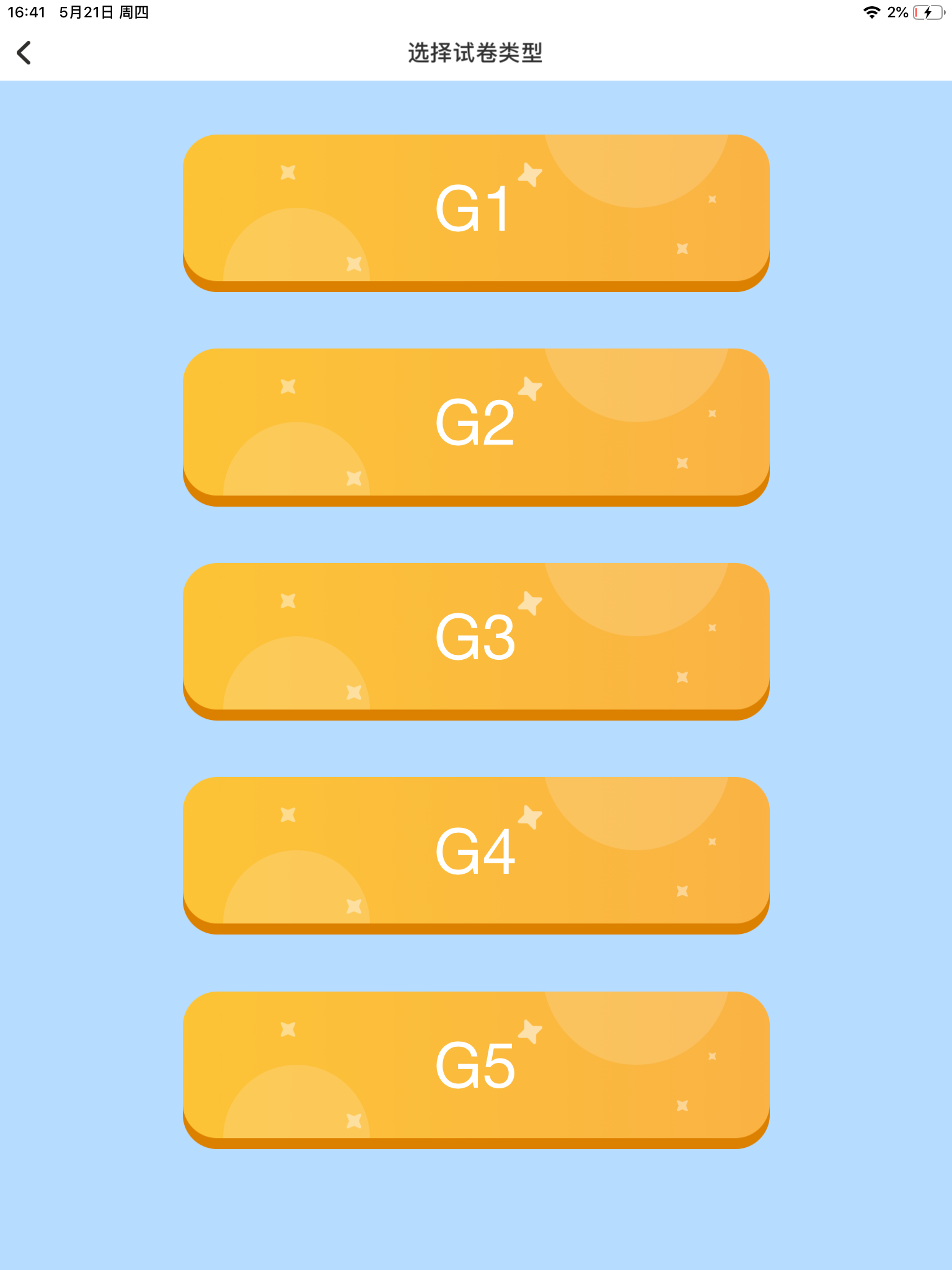952x1270 pixels.
Task: Open the G3 paper option
Action: coord(476,638)
